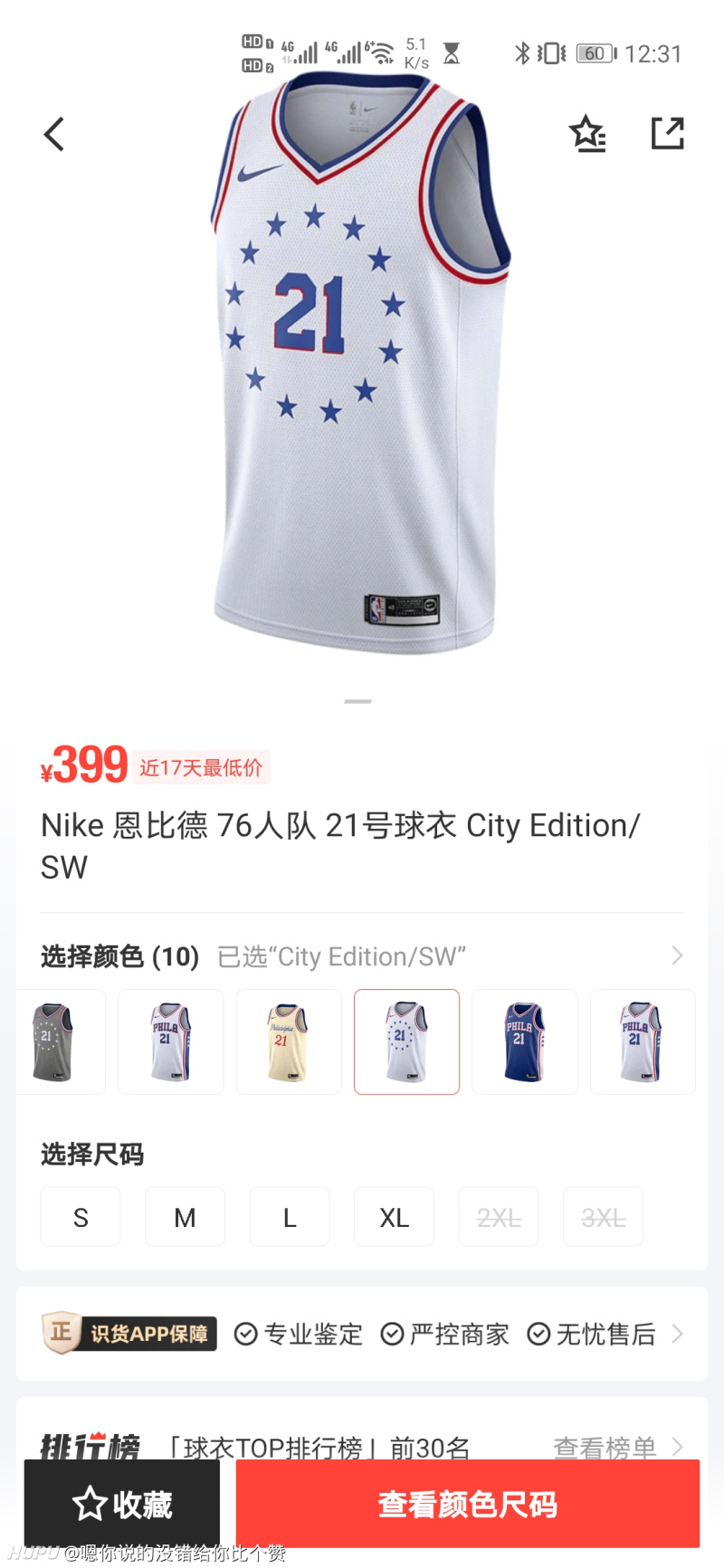Open the service guarantee details chevron
724x1568 pixels.
click(677, 1333)
